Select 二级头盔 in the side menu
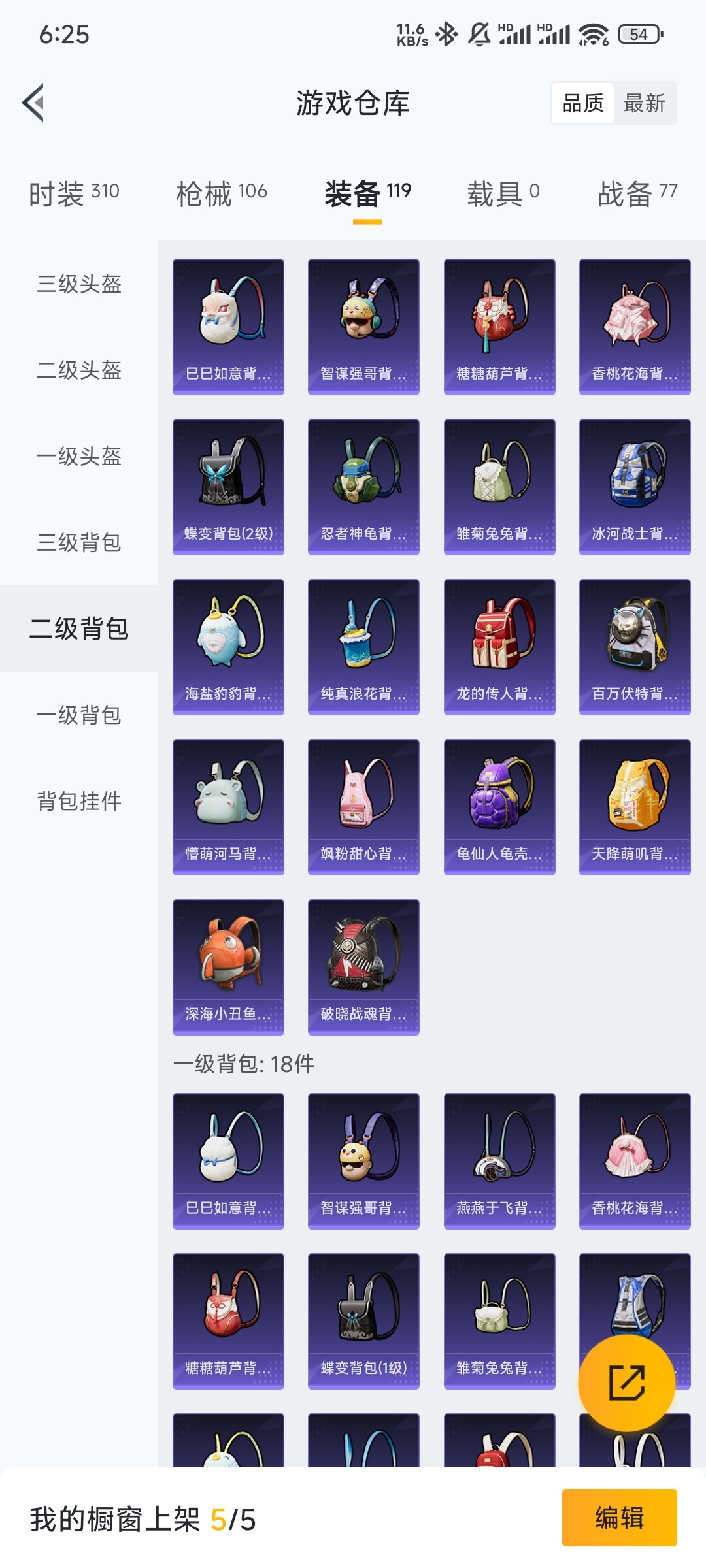This screenshot has width=706, height=1568. (79, 370)
